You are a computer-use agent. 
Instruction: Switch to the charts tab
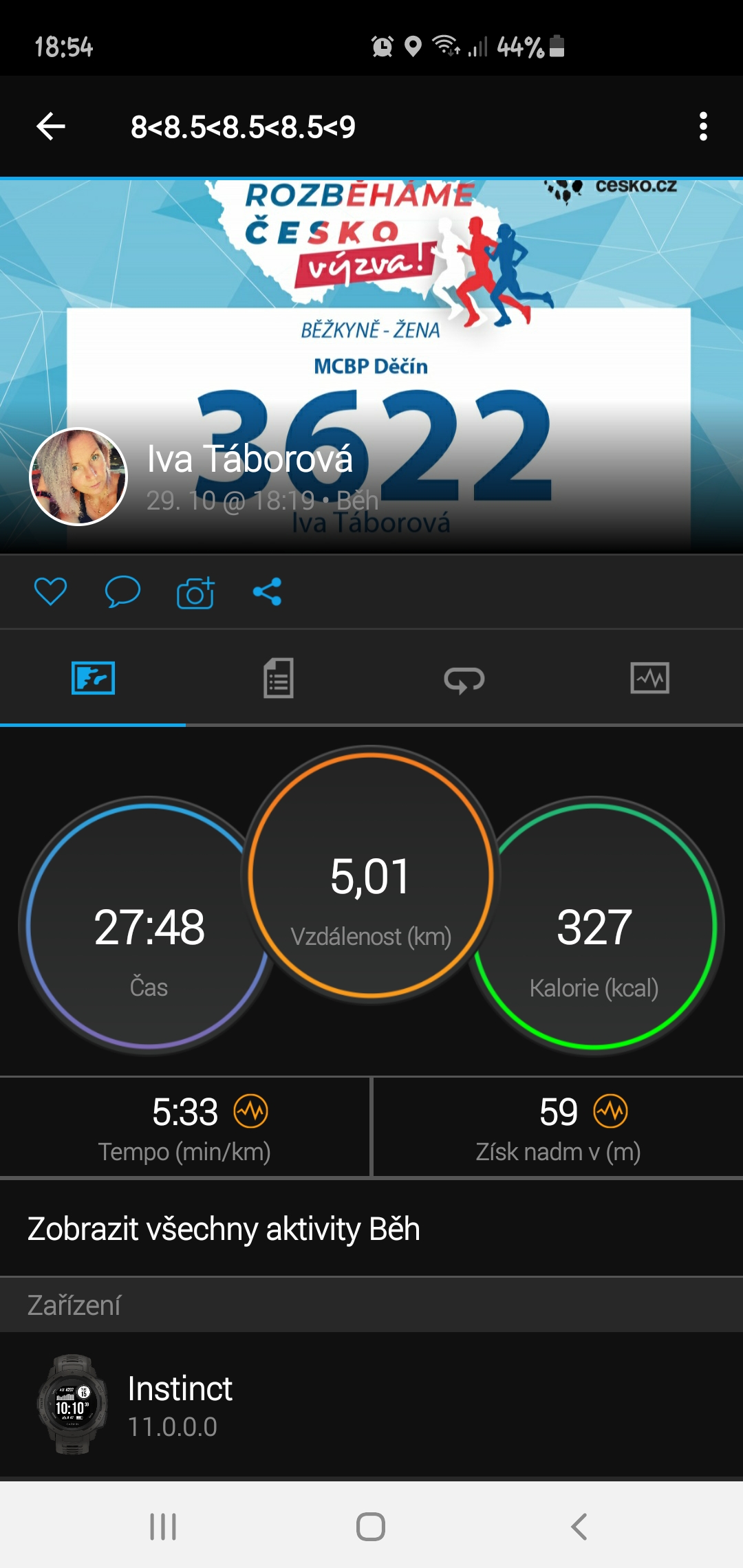650,678
